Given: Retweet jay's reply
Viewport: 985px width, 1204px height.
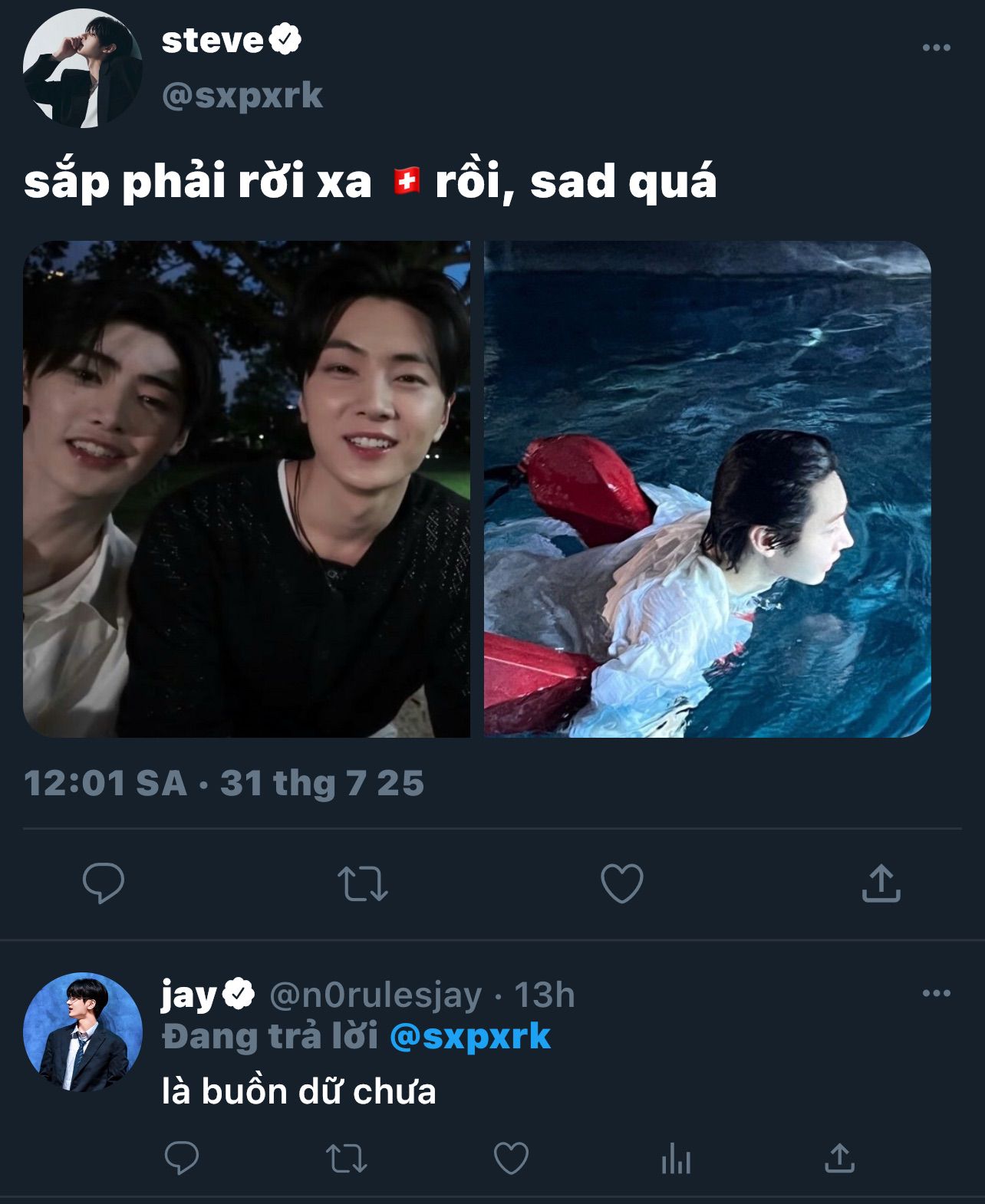Looking at the screenshot, I should (347, 1158).
